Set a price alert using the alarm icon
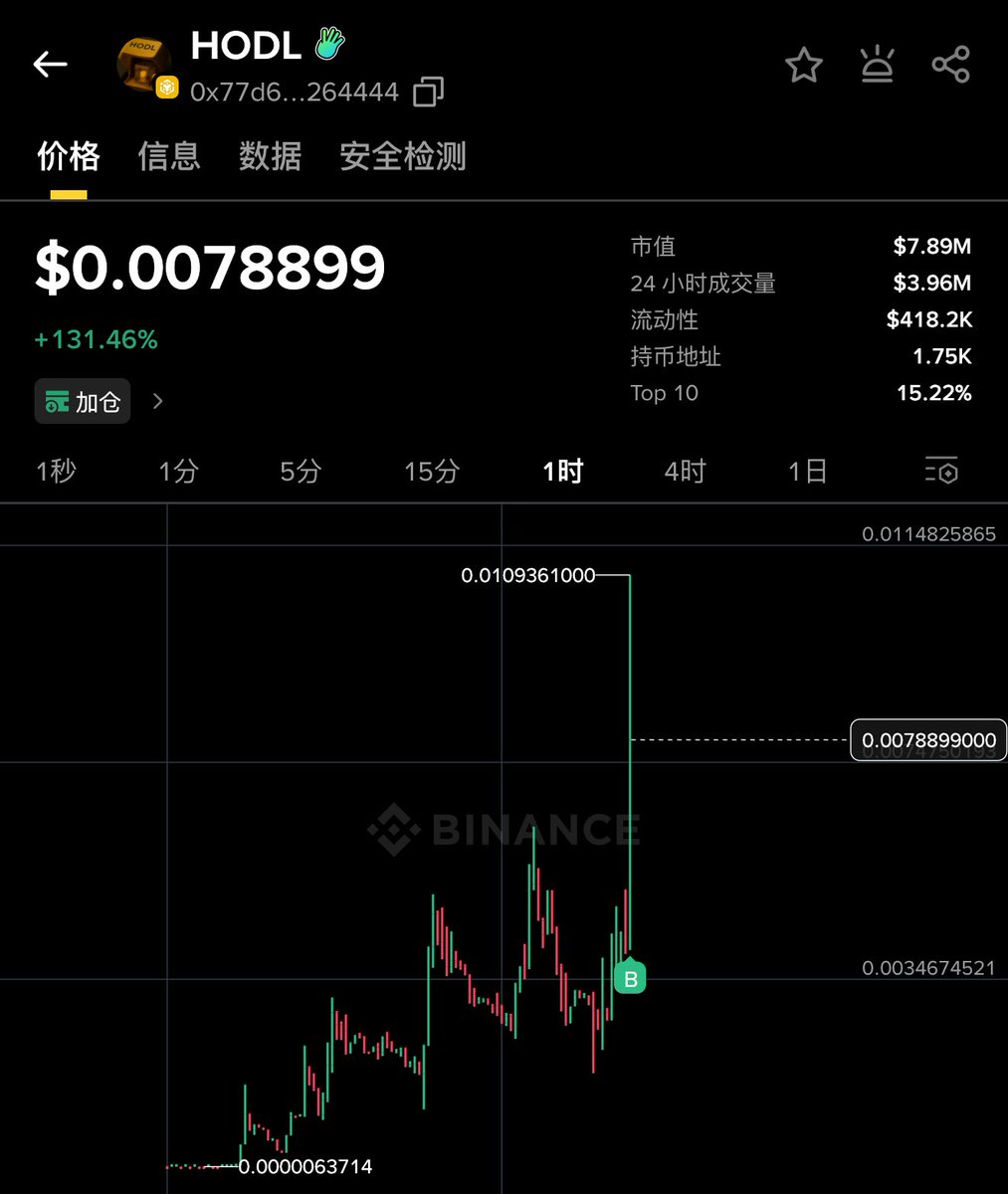Viewport: 1008px width, 1194px height. click(877, 66)
